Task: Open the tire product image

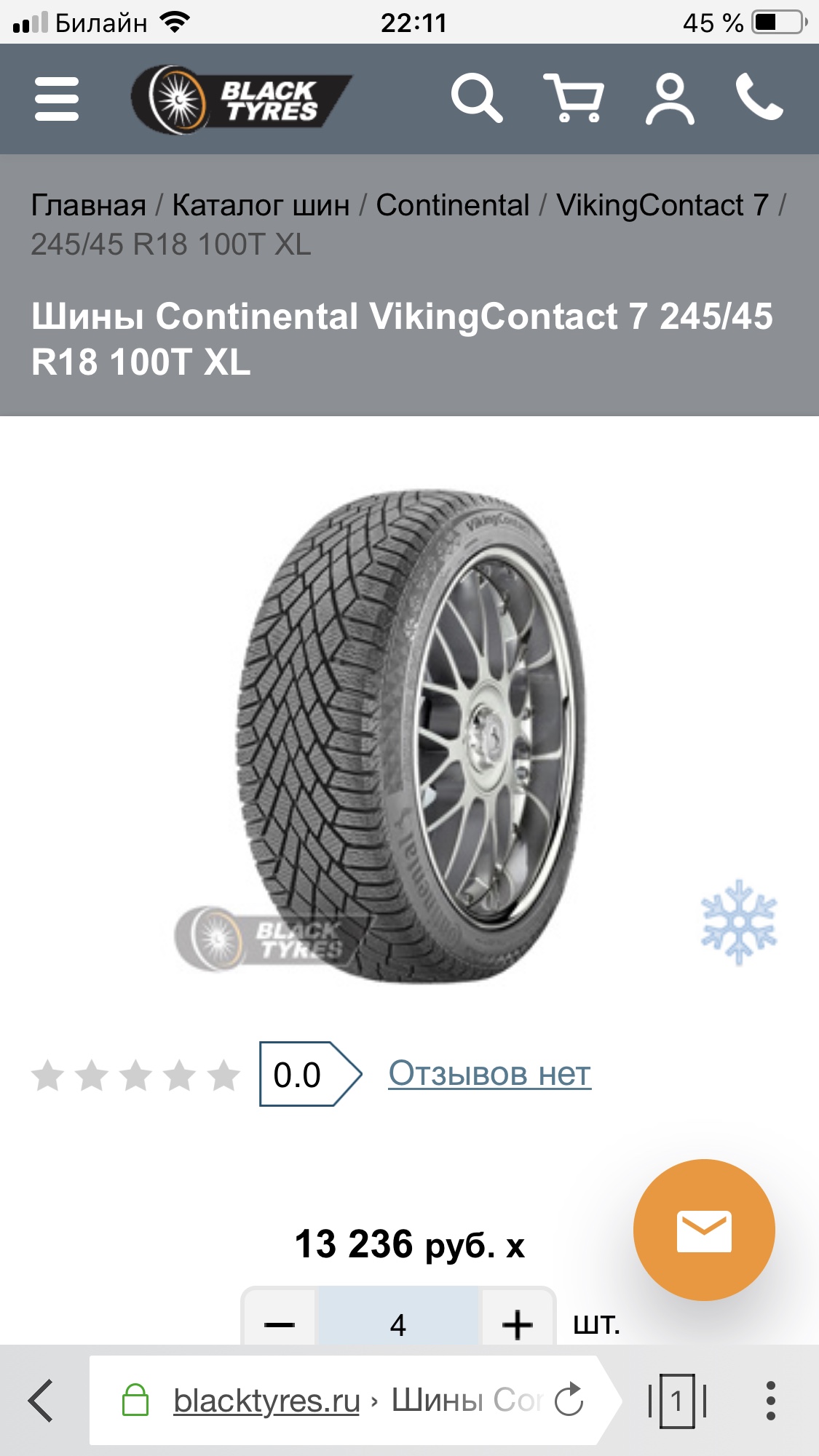Action: 411,735
